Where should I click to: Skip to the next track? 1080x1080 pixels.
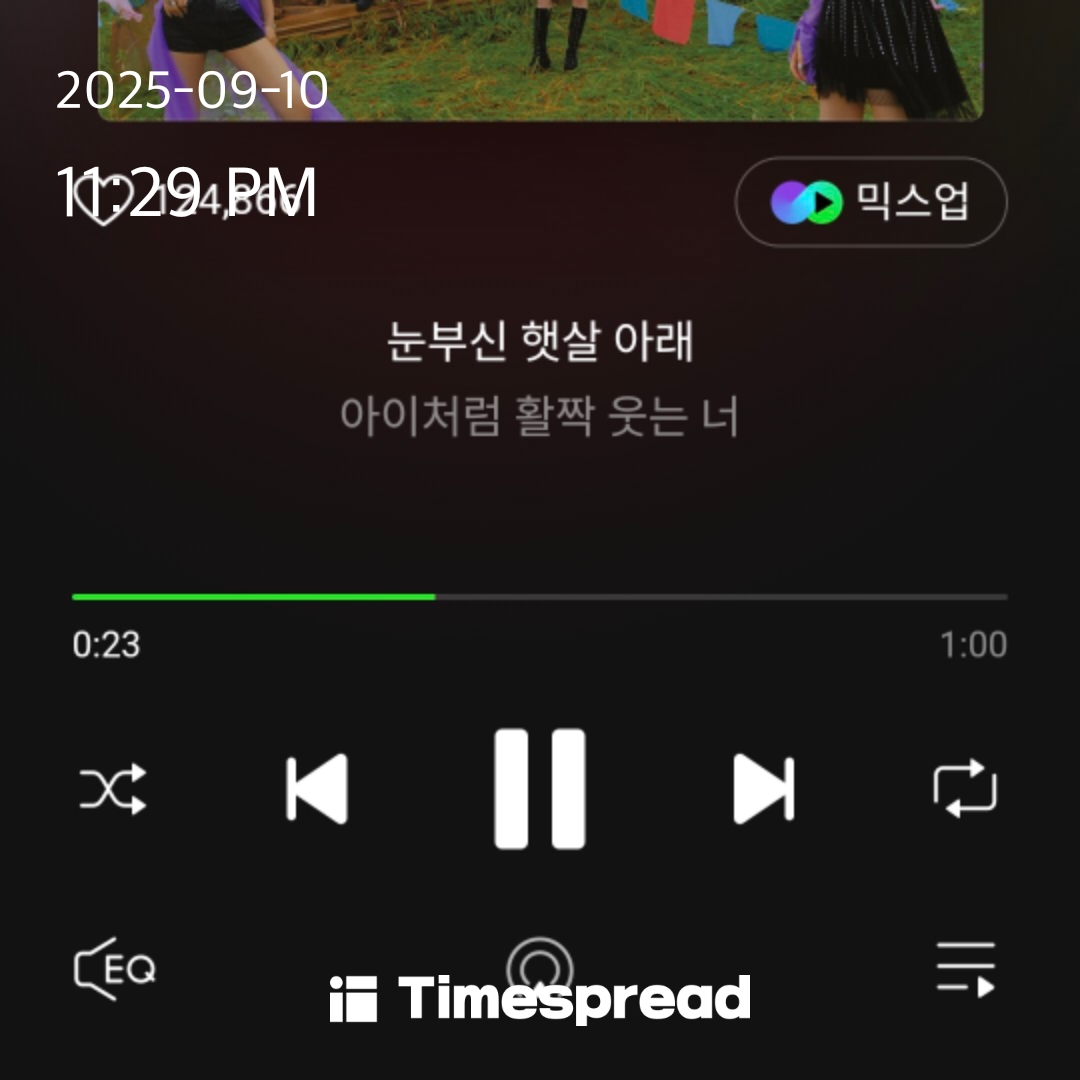pyautogui.click(x=763, y=789)
